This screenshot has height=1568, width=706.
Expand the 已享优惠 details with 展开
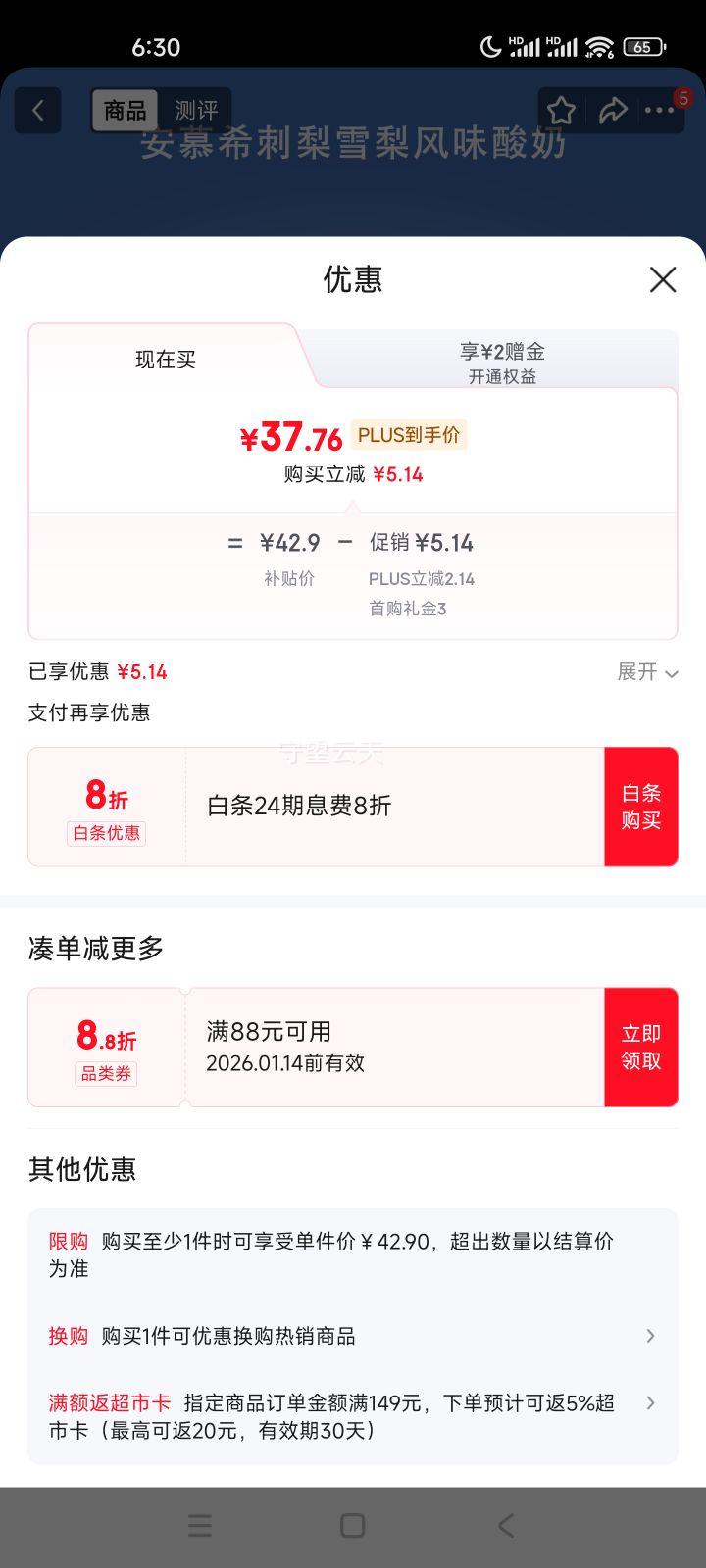[x=647, y=672]
